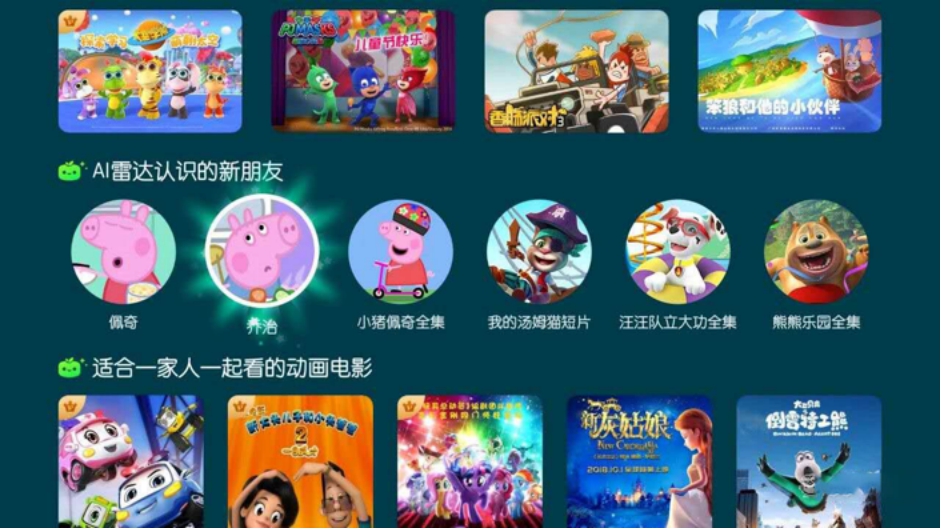Open 汪汪队立大功全集 collection
The height and width of the screenshot is (529, 941).
[x=677, y=252]
